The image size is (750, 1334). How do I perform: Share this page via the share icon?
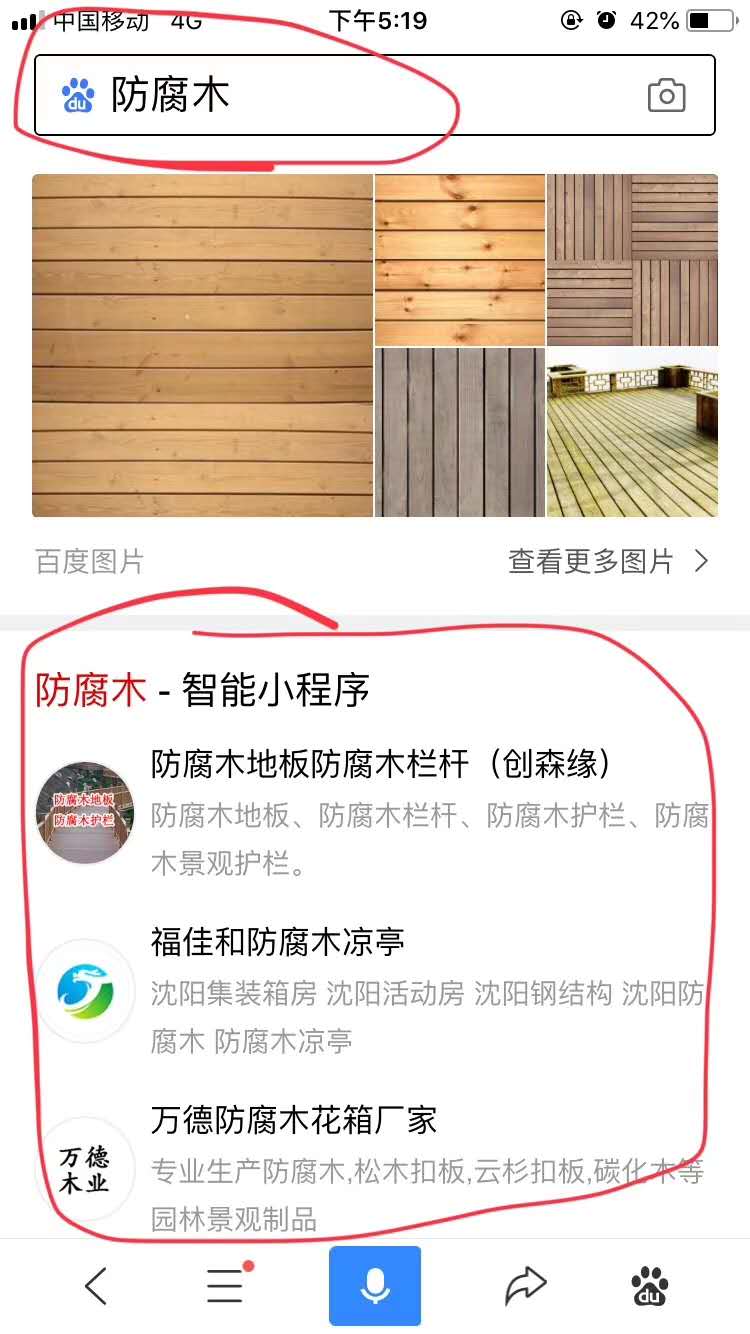coord(525,1286)
